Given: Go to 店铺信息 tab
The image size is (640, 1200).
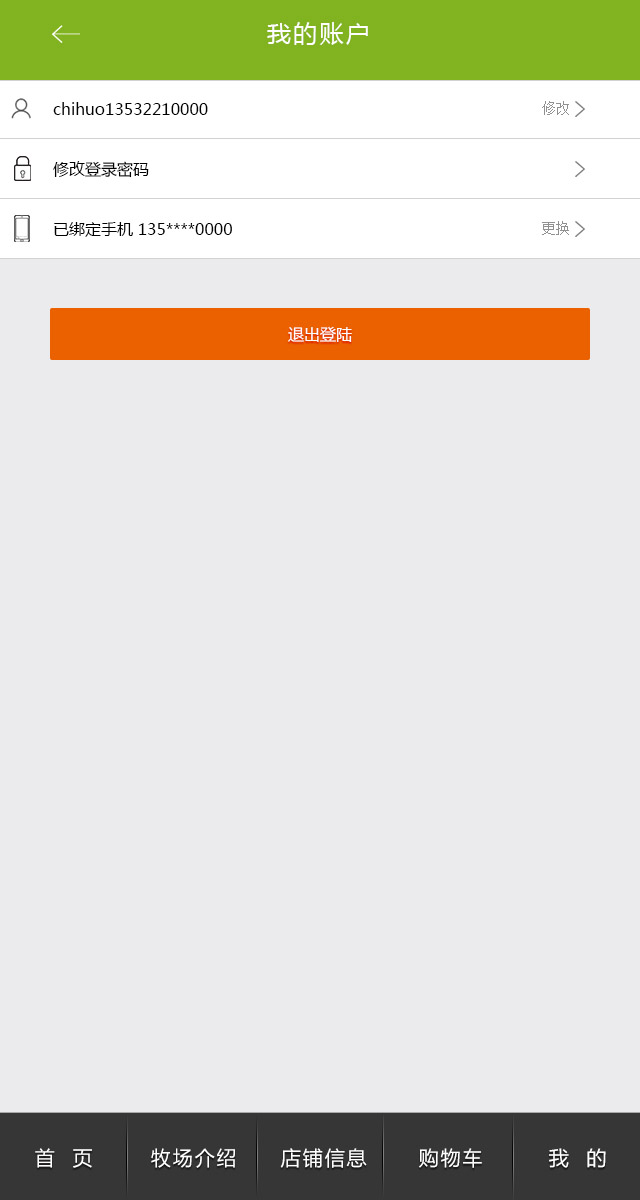Looking at the screenshot, I should (x=322, y=1158).
